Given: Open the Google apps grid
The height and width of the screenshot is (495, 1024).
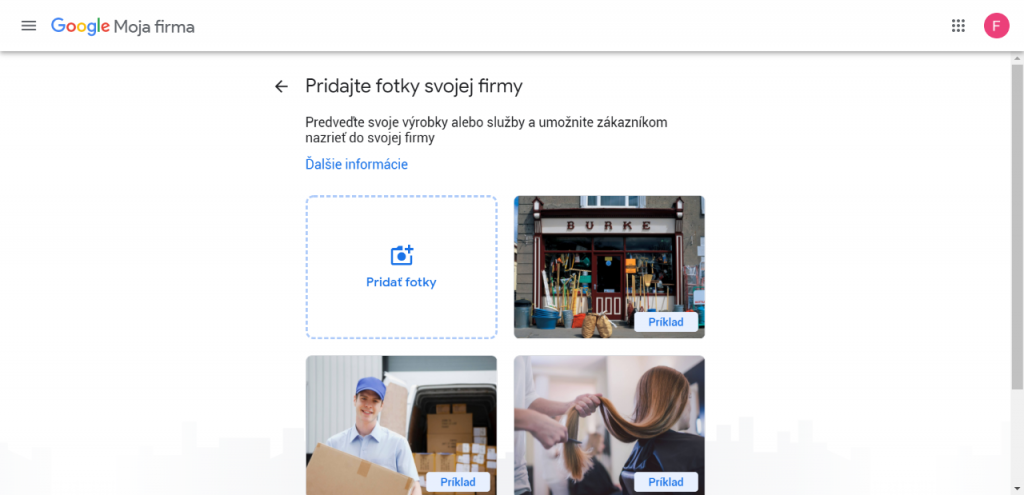Looking at the screenshot, I should point(958,26).
